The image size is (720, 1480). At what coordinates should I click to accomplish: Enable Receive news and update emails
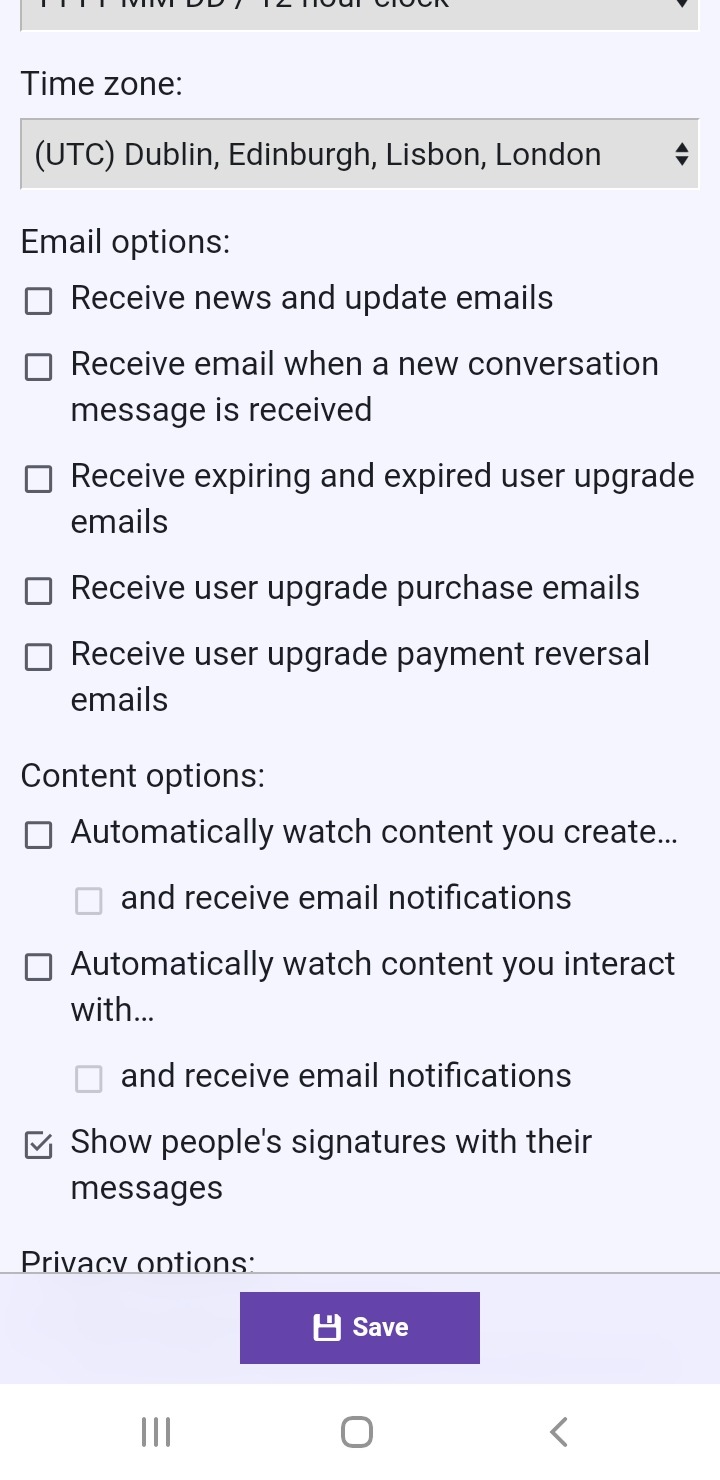tap(38, 301)
